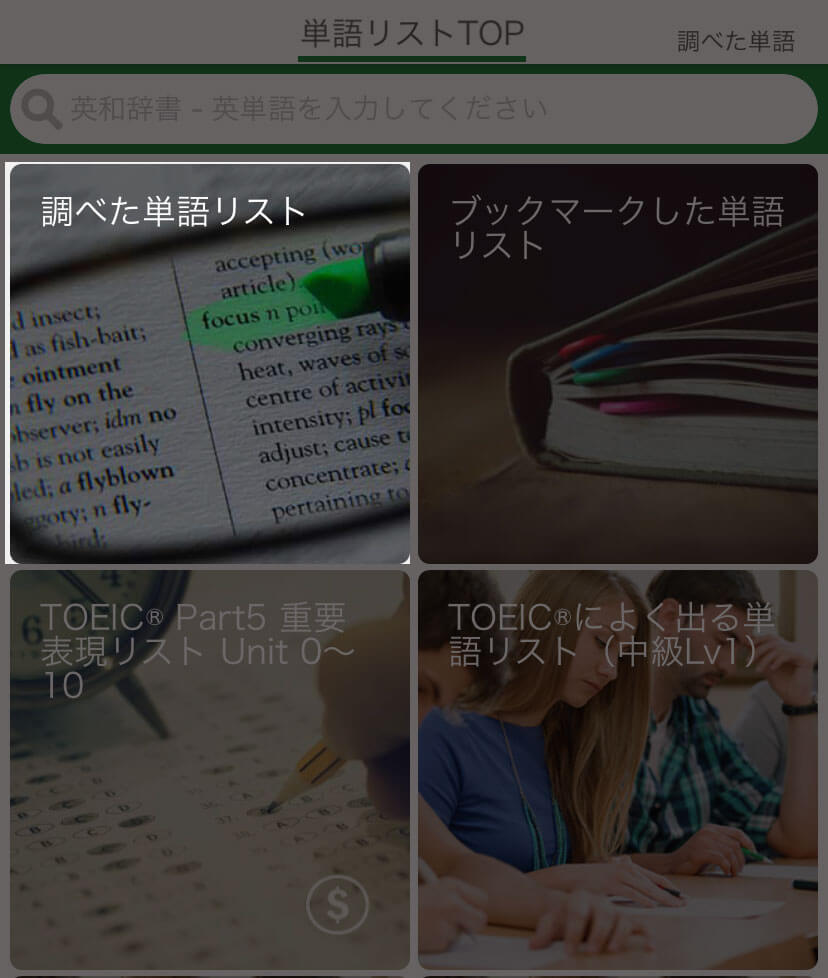Image resolution: width=828 pixels, height=978 pixels.
Task: Open TOEIC Part5 重要表現リスト Unit 0~10
Action: tap(210, 770)
